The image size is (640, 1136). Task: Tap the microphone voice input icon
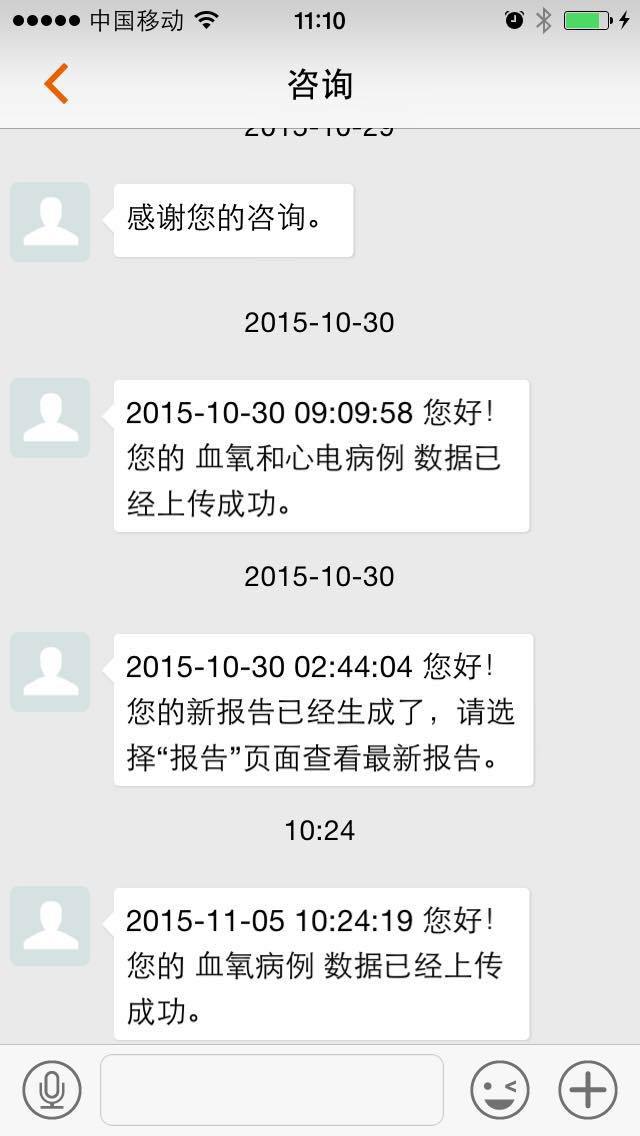(x=51, y=1090)
